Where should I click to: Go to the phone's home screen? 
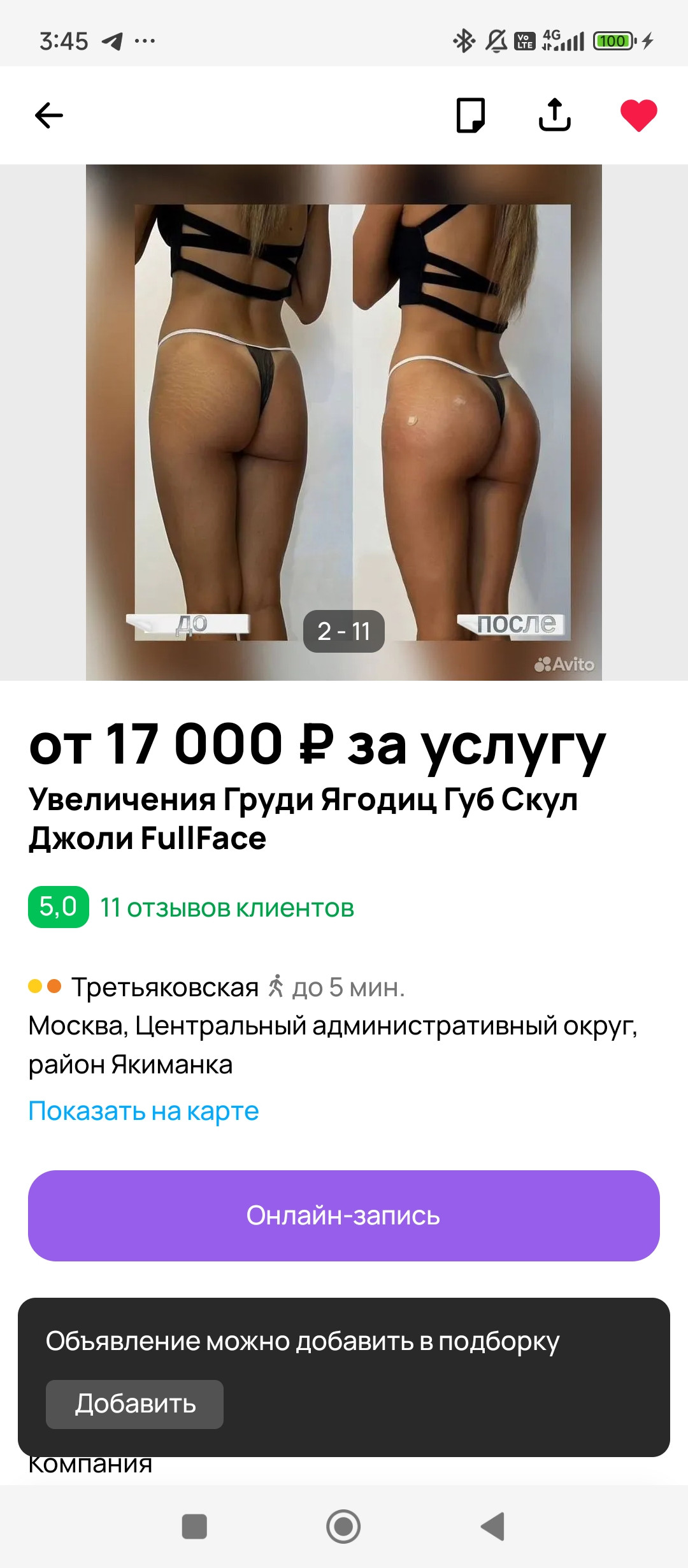(343, 1526)
